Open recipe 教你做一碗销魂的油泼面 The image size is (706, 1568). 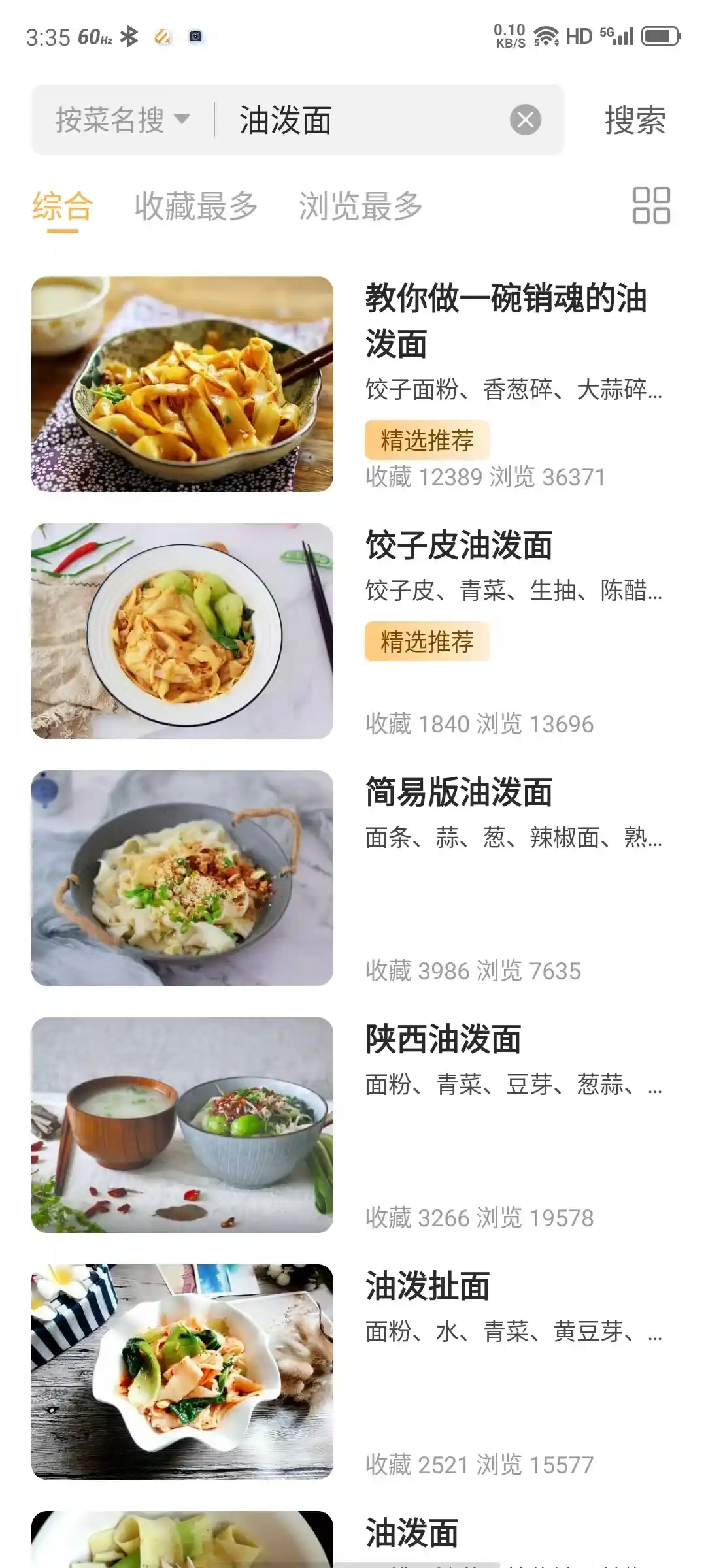click(506, 320)
